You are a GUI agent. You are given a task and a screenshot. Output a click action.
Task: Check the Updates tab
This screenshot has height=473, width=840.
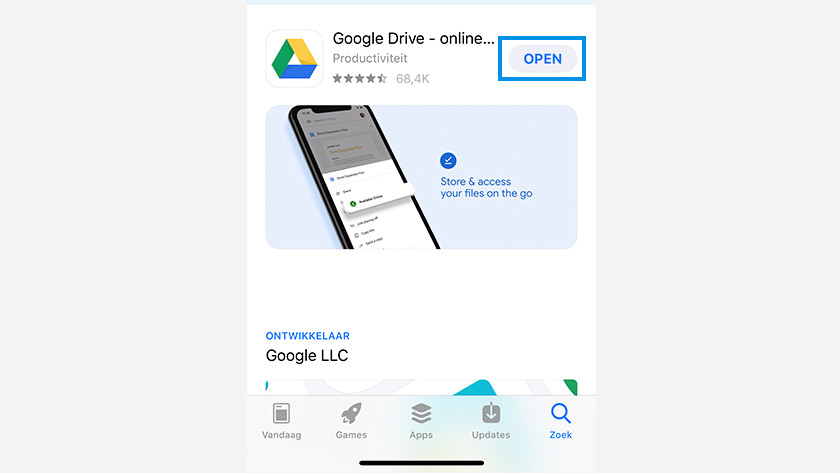click(491, 420)
